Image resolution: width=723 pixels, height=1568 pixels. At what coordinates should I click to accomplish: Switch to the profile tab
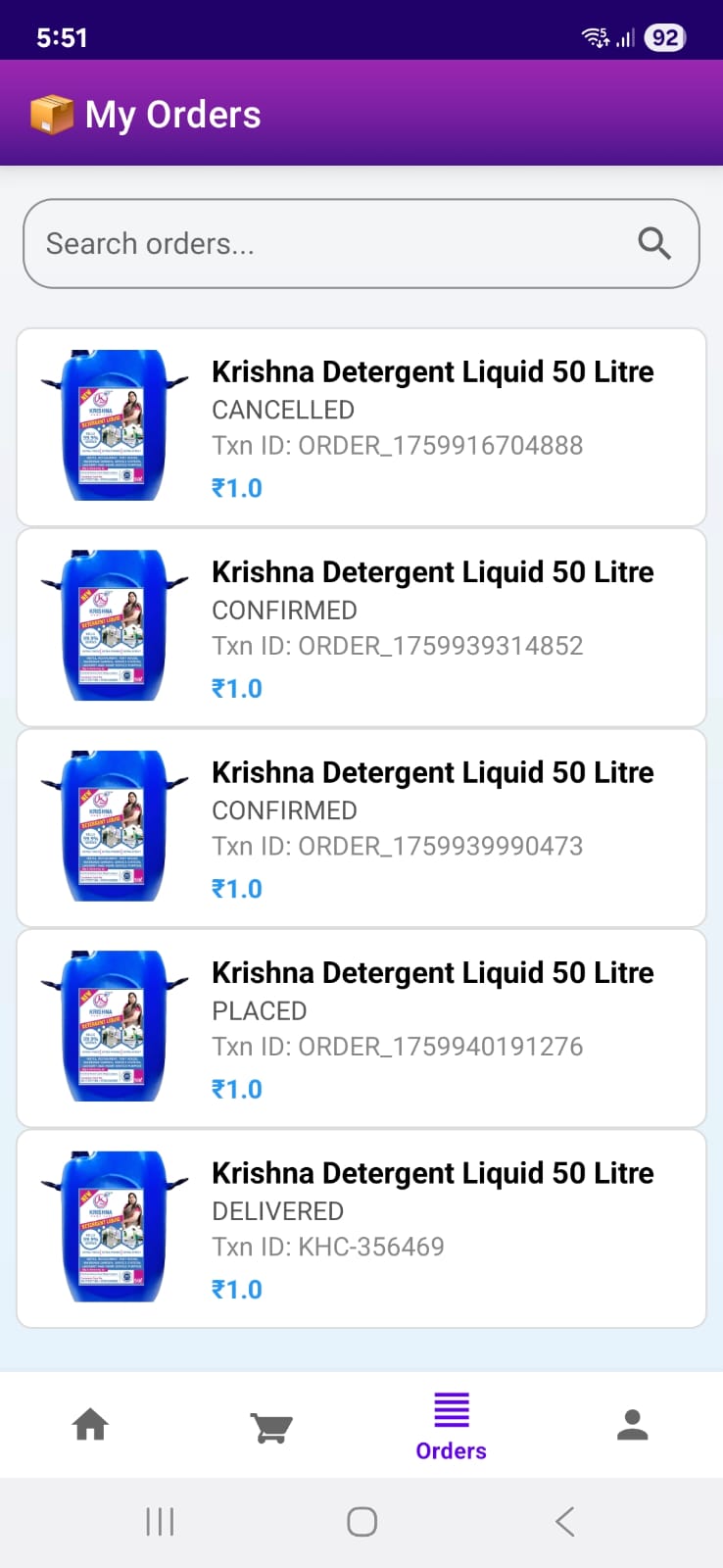click(632, 1425)
